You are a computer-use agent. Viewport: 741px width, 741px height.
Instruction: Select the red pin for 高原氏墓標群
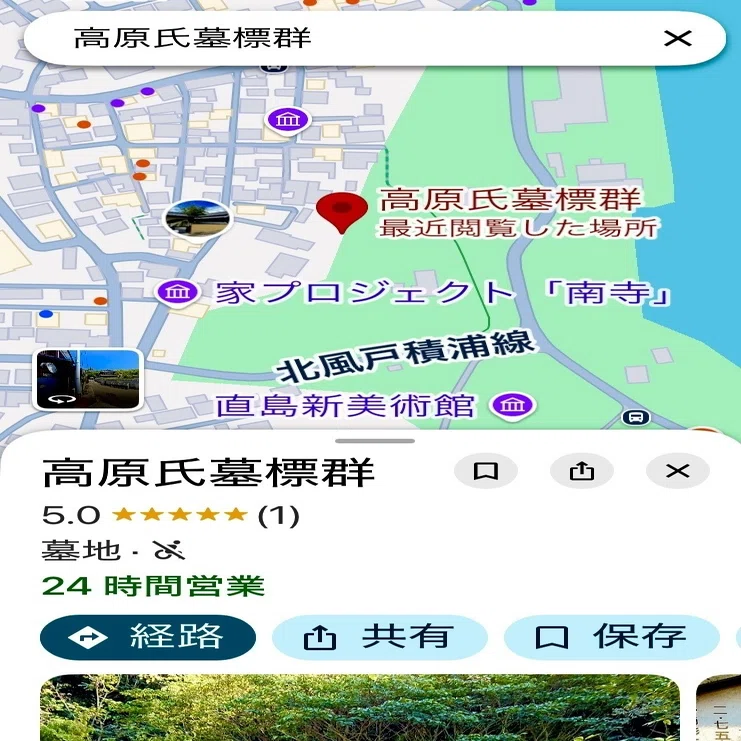342,212
